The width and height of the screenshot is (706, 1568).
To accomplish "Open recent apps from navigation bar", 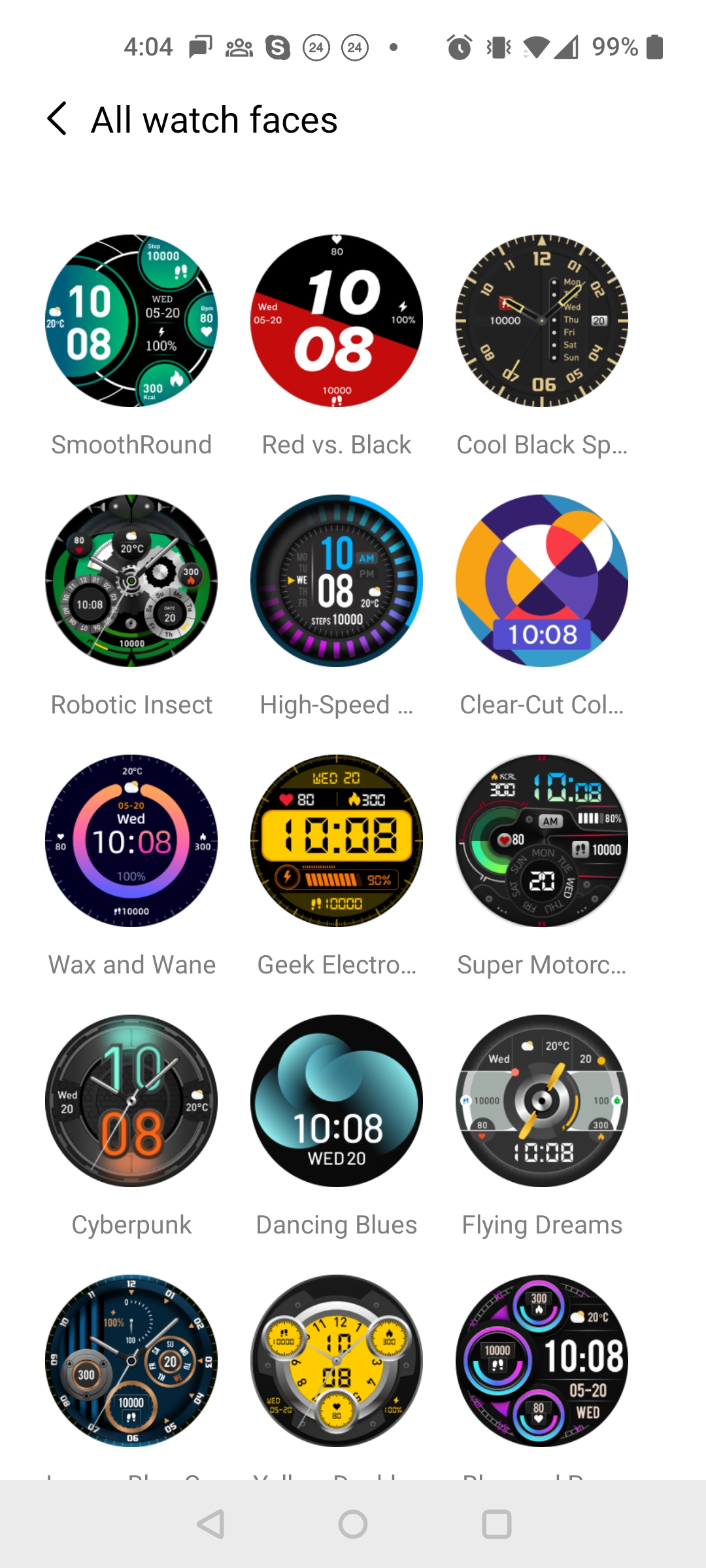I will point(496,1524).
